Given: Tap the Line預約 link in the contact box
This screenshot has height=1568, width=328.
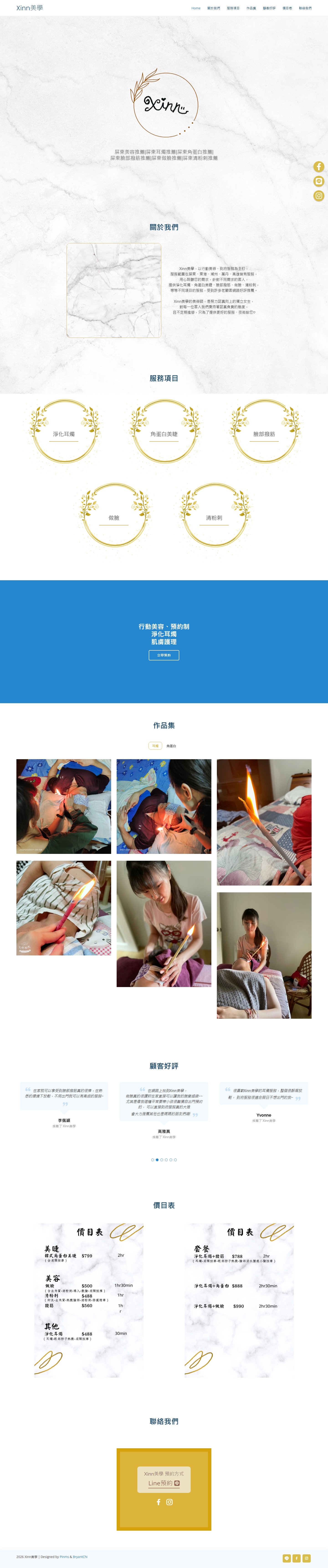Looking at the screenshot, I should click(164, 1483).
